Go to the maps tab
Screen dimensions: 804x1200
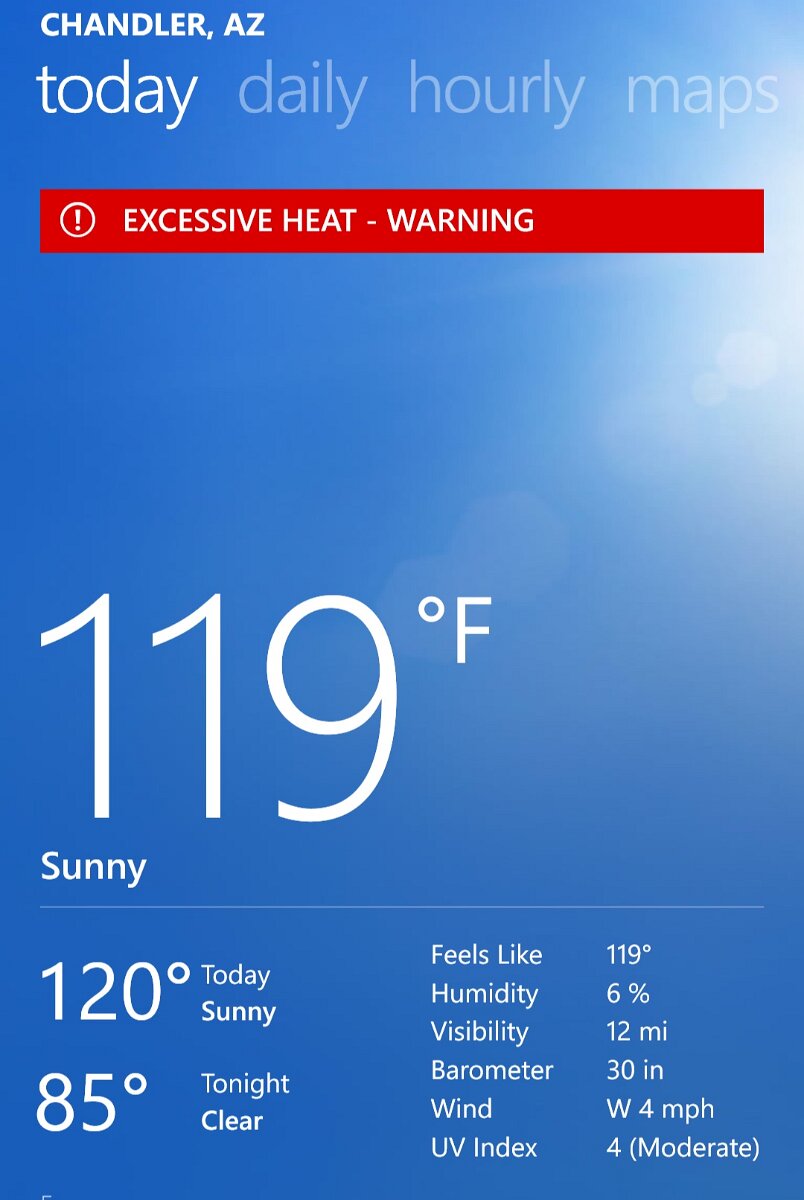point(701,91)
